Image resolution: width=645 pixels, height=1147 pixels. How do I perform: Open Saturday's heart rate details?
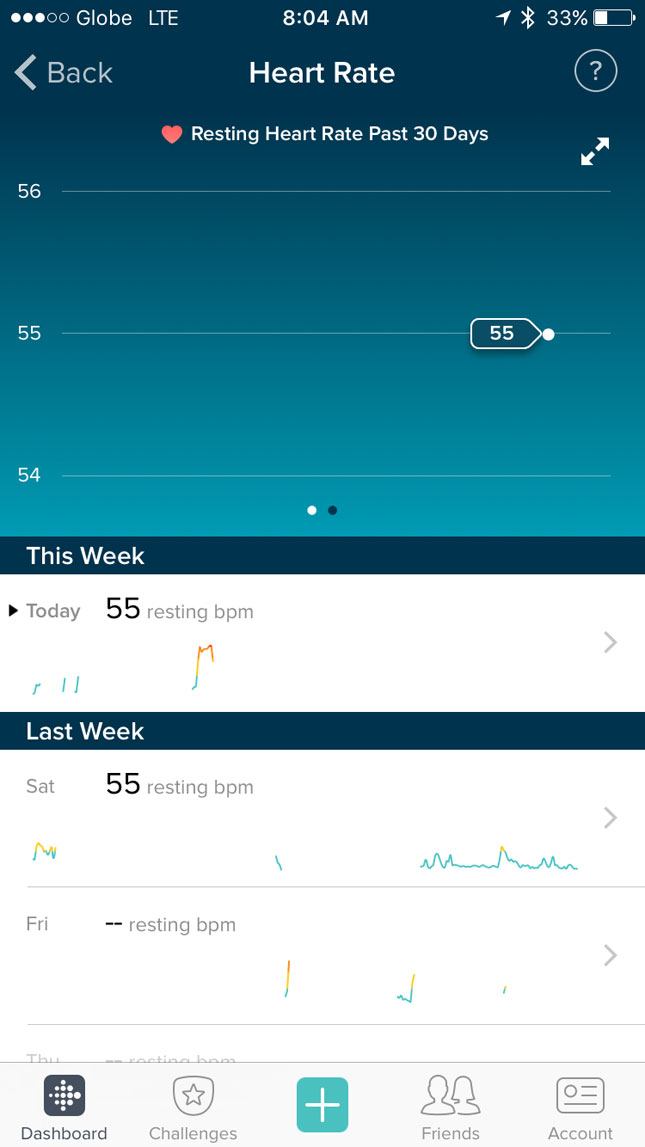coord(322,818)
